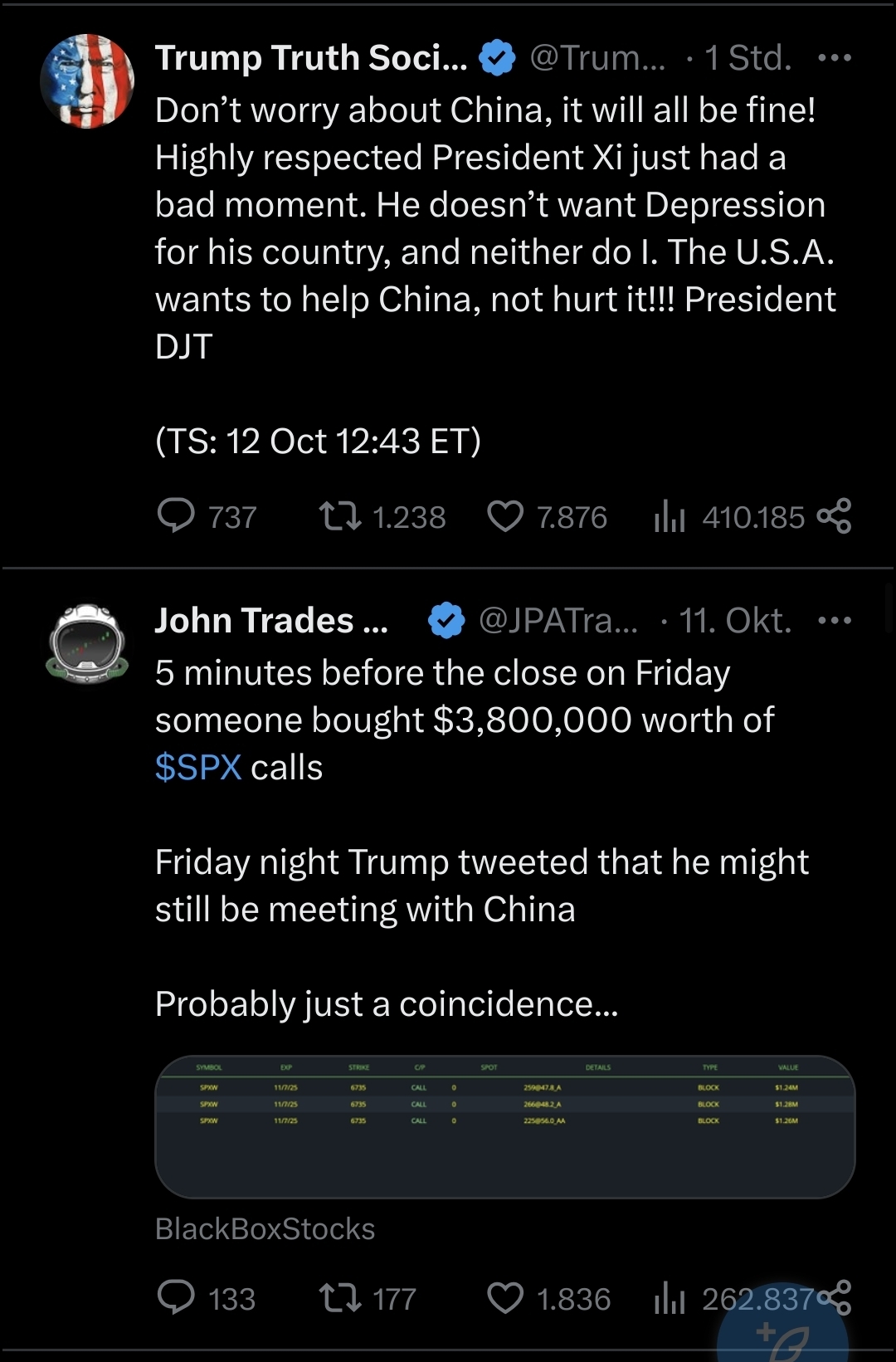
Task: Repost the John Trades post
Action: [341, 1297]
